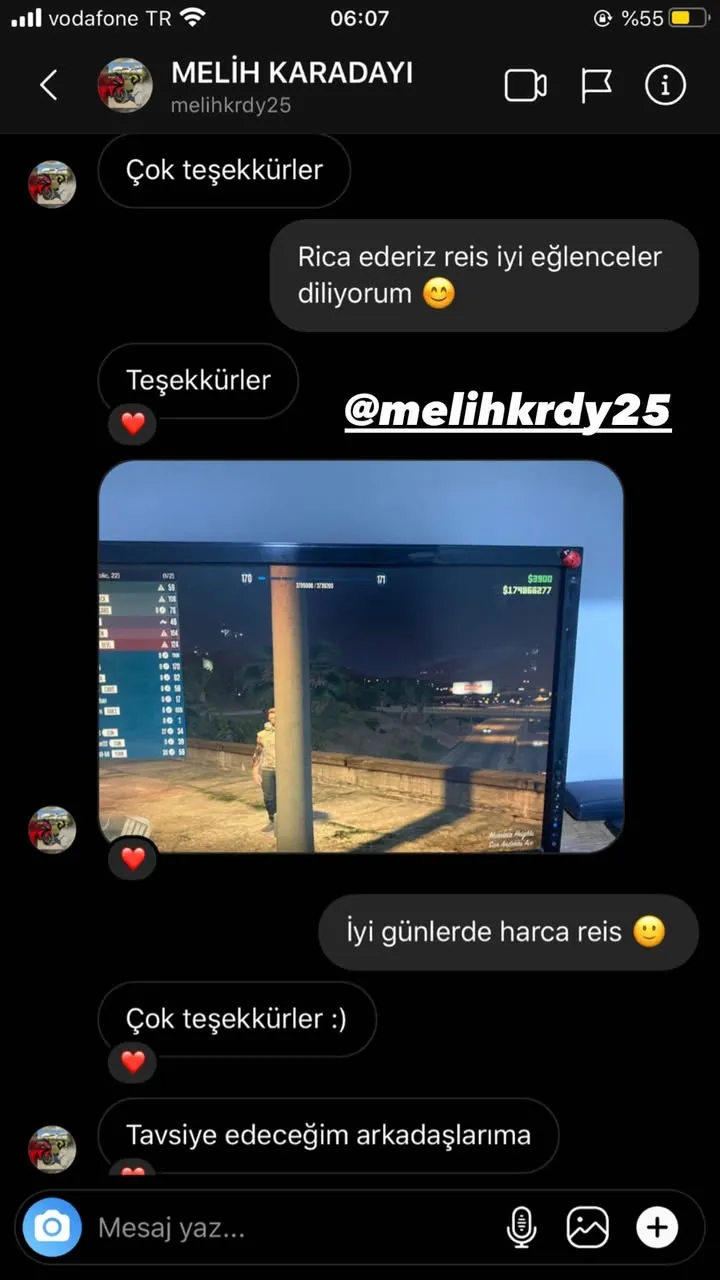Screen dimensions: 720x1280
Task: Open more attachment options with the plus icon
Action: pyautogui.click(x=659, y=1227)
